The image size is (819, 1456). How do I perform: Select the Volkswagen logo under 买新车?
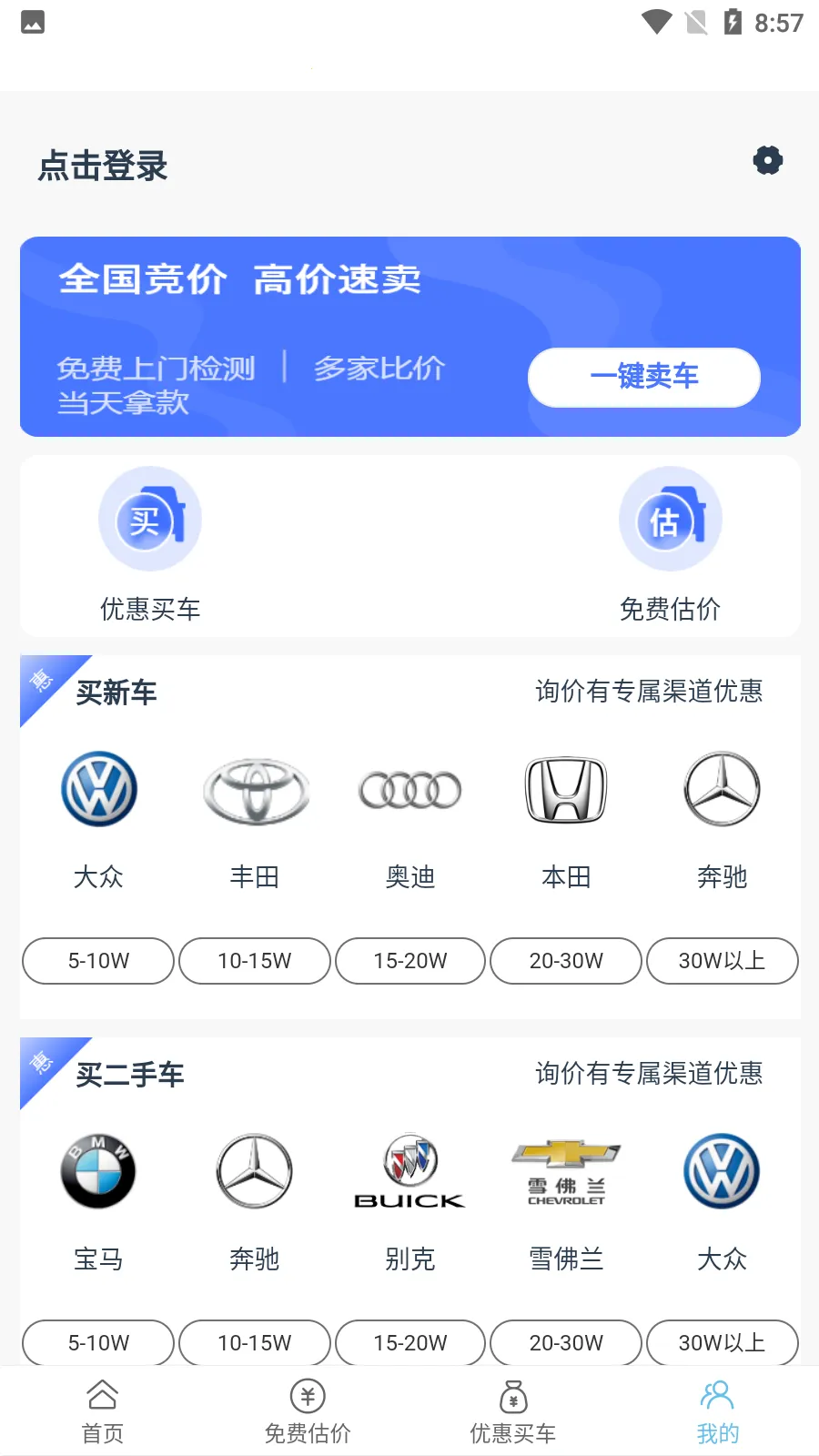pyautogui.click(x=98, y=790)
